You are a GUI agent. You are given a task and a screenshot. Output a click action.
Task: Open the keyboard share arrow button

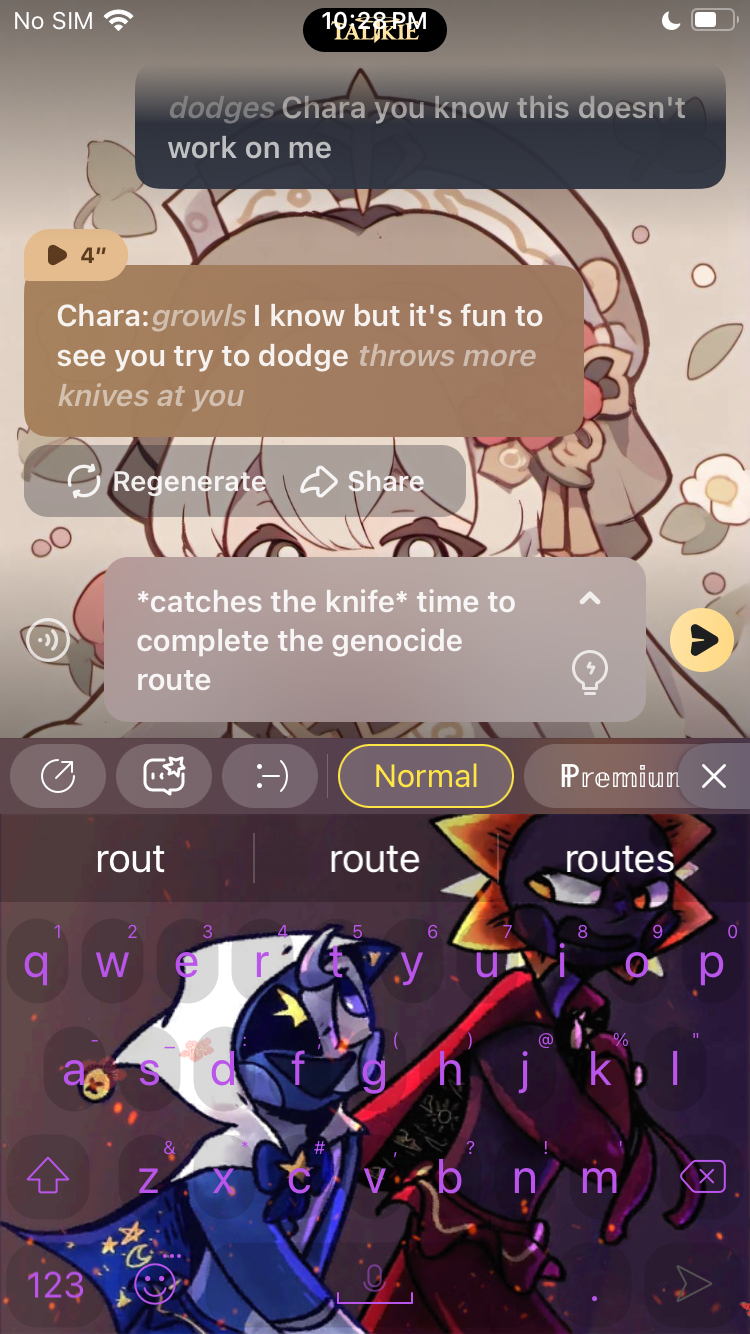(x=58, y=776)
